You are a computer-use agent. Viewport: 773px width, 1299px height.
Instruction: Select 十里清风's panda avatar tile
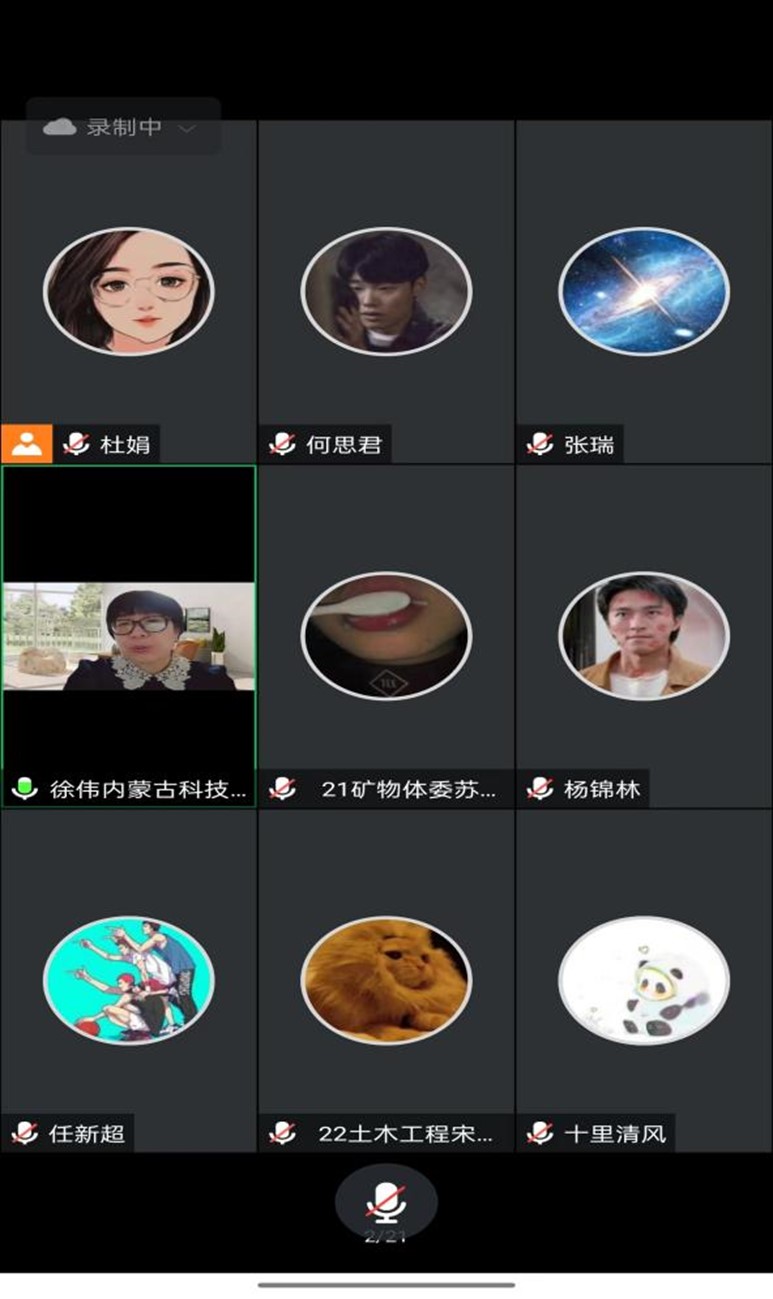tap(644, 980)
